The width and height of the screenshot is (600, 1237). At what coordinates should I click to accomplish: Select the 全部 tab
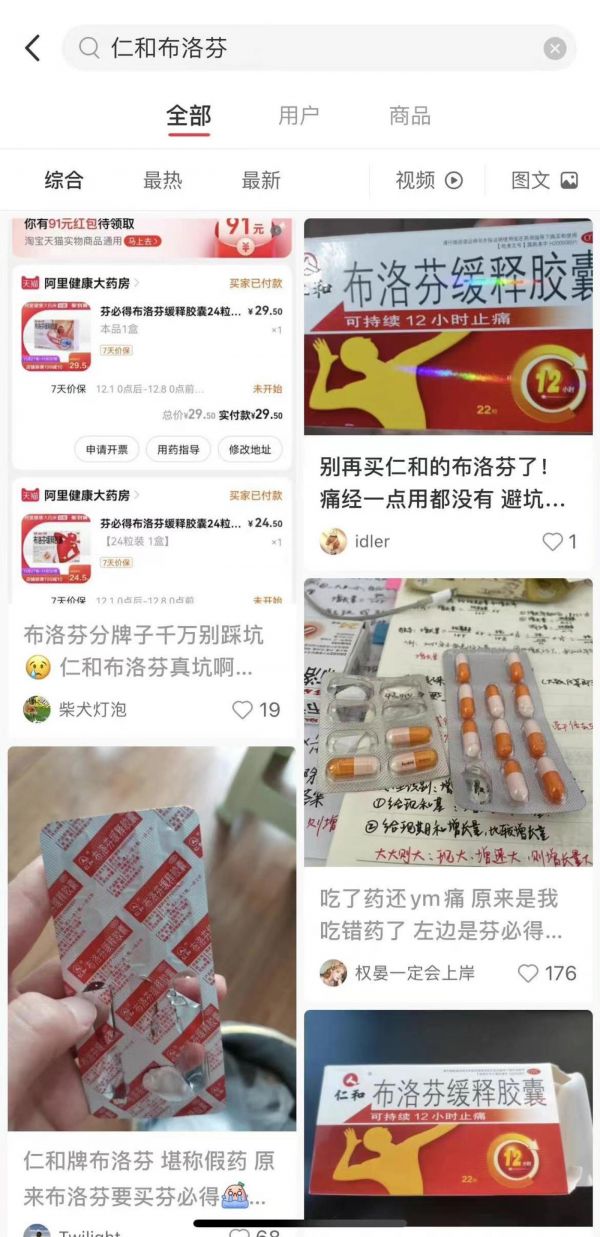pos(188,115)
